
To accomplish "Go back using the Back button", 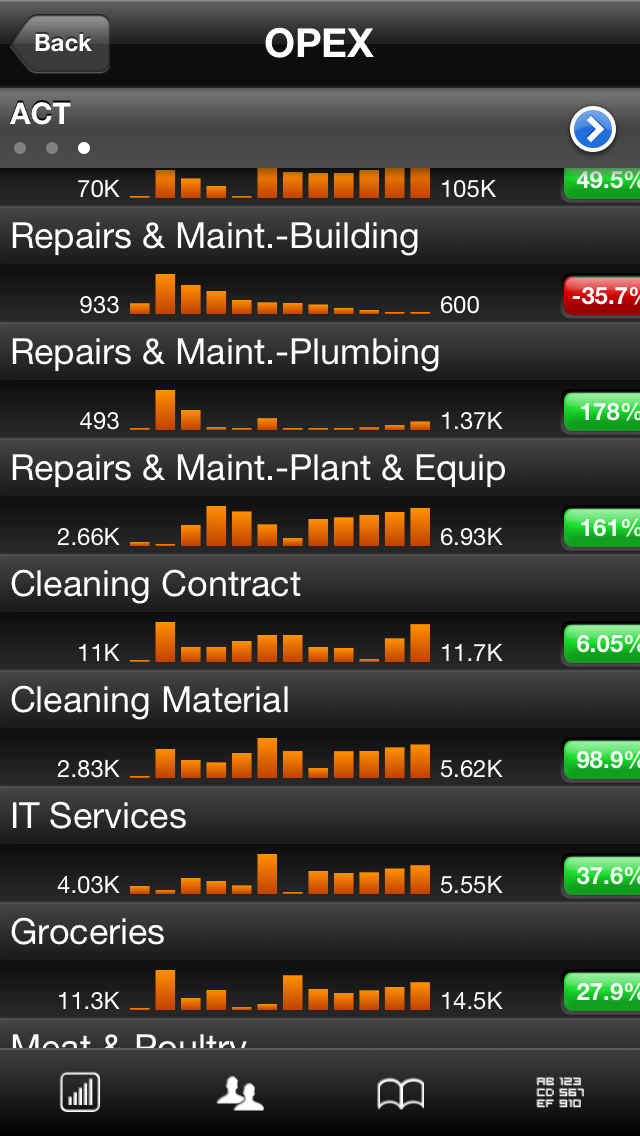I will pyautogui.click(x=60, y=43).
